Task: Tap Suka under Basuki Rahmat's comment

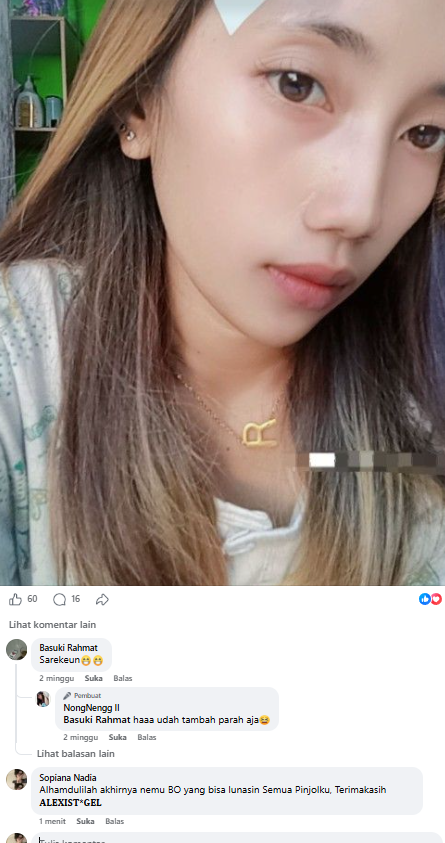Action: 94,678
